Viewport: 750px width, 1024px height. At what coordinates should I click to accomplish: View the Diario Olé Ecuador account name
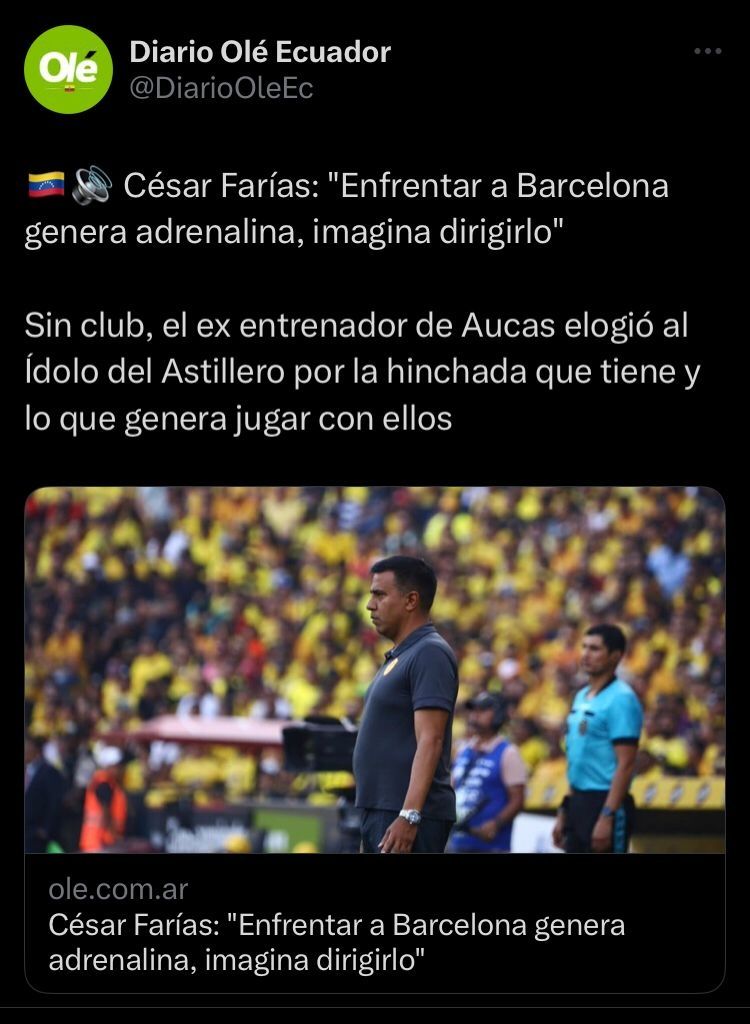260,52
